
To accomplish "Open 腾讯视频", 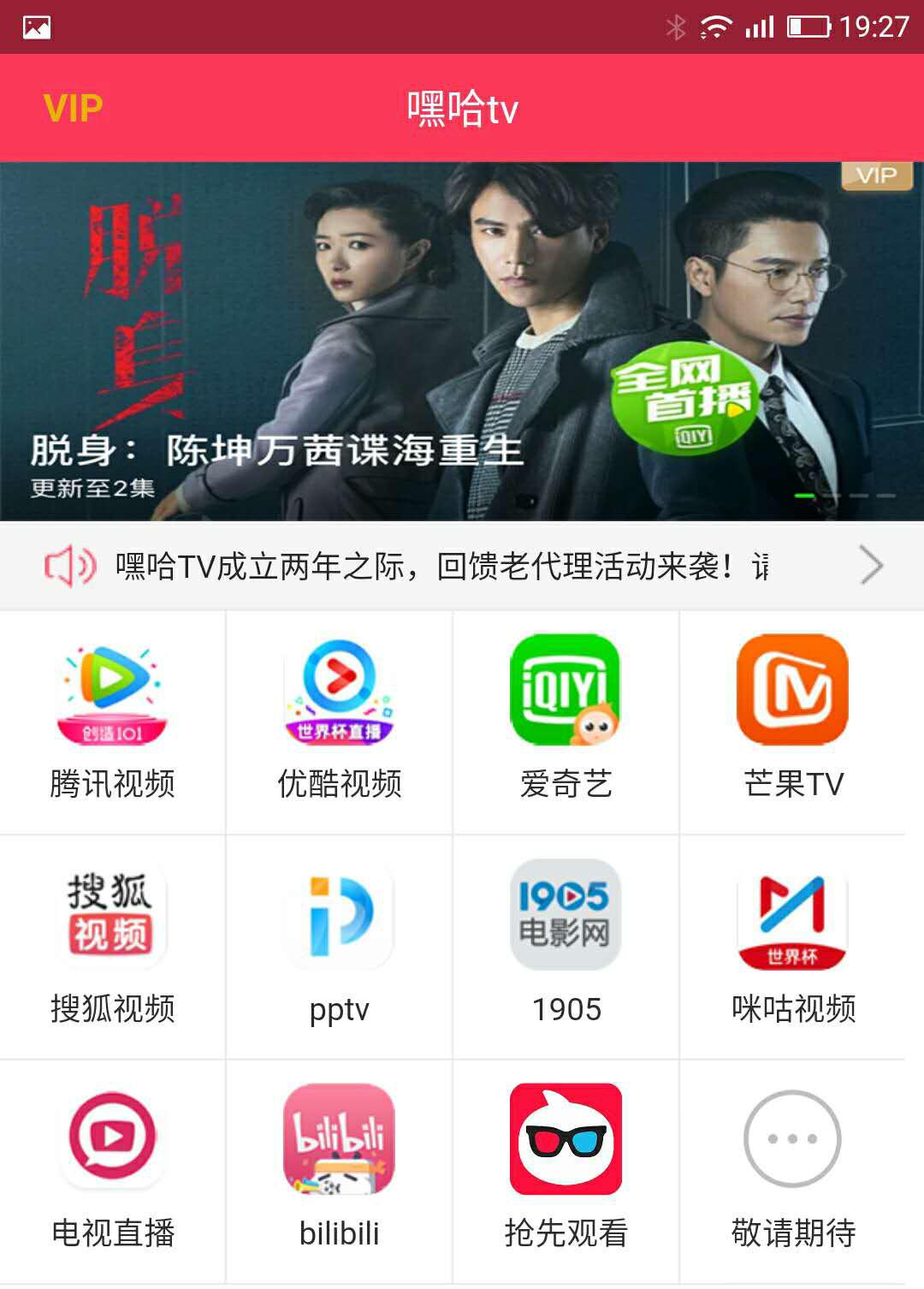I will click(x=112, y=720).
